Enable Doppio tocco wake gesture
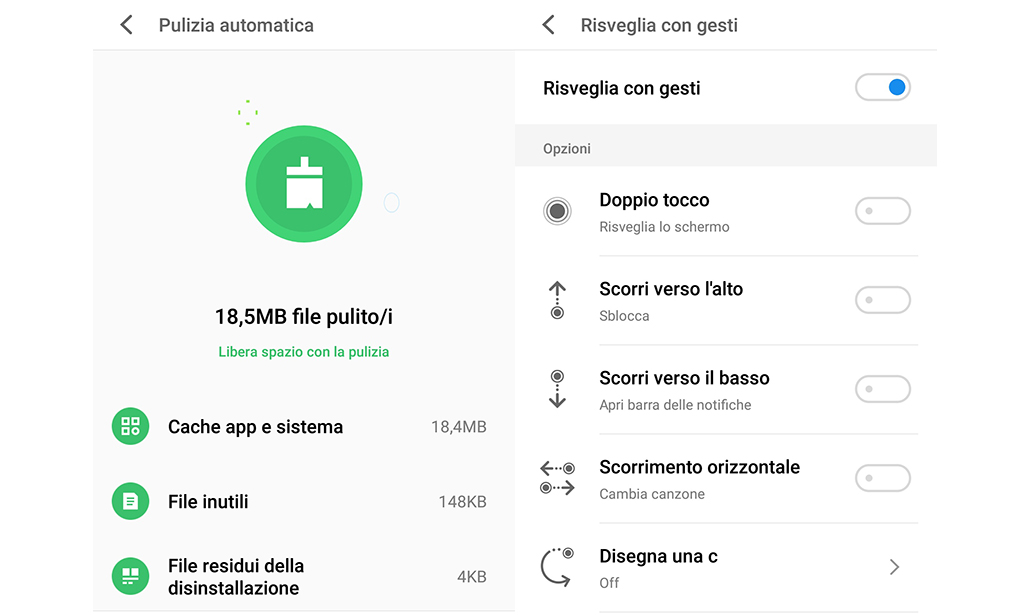This screenshot has width=1030, height=615. coord(882,211)
